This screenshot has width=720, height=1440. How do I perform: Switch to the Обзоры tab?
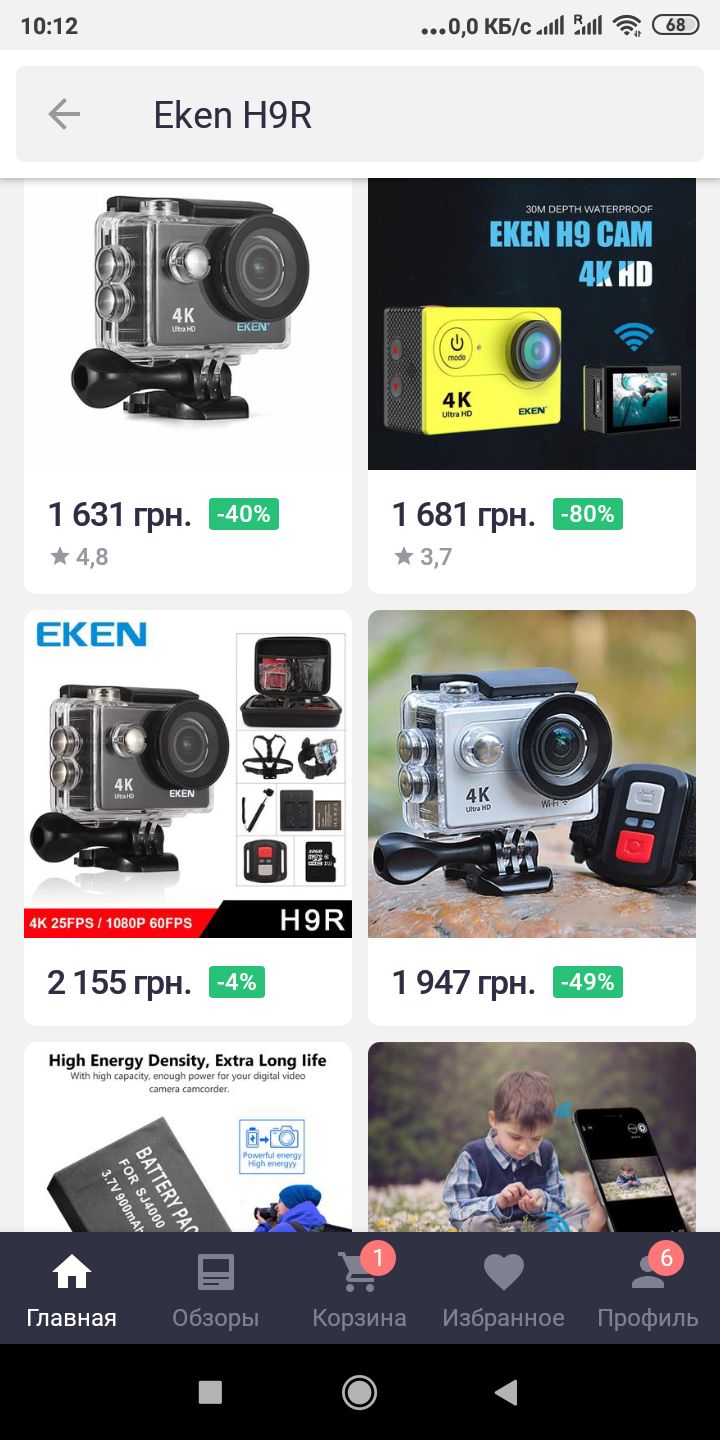pos(215,1290)
